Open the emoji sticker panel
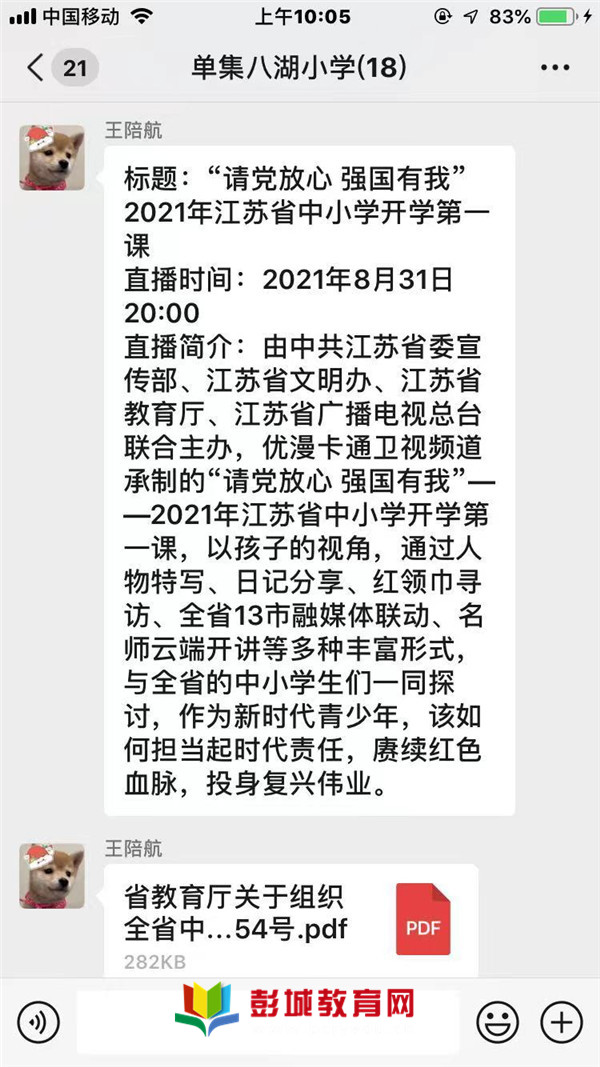The height and width of the screenshot is (1067, 600). pos(497,1021)
